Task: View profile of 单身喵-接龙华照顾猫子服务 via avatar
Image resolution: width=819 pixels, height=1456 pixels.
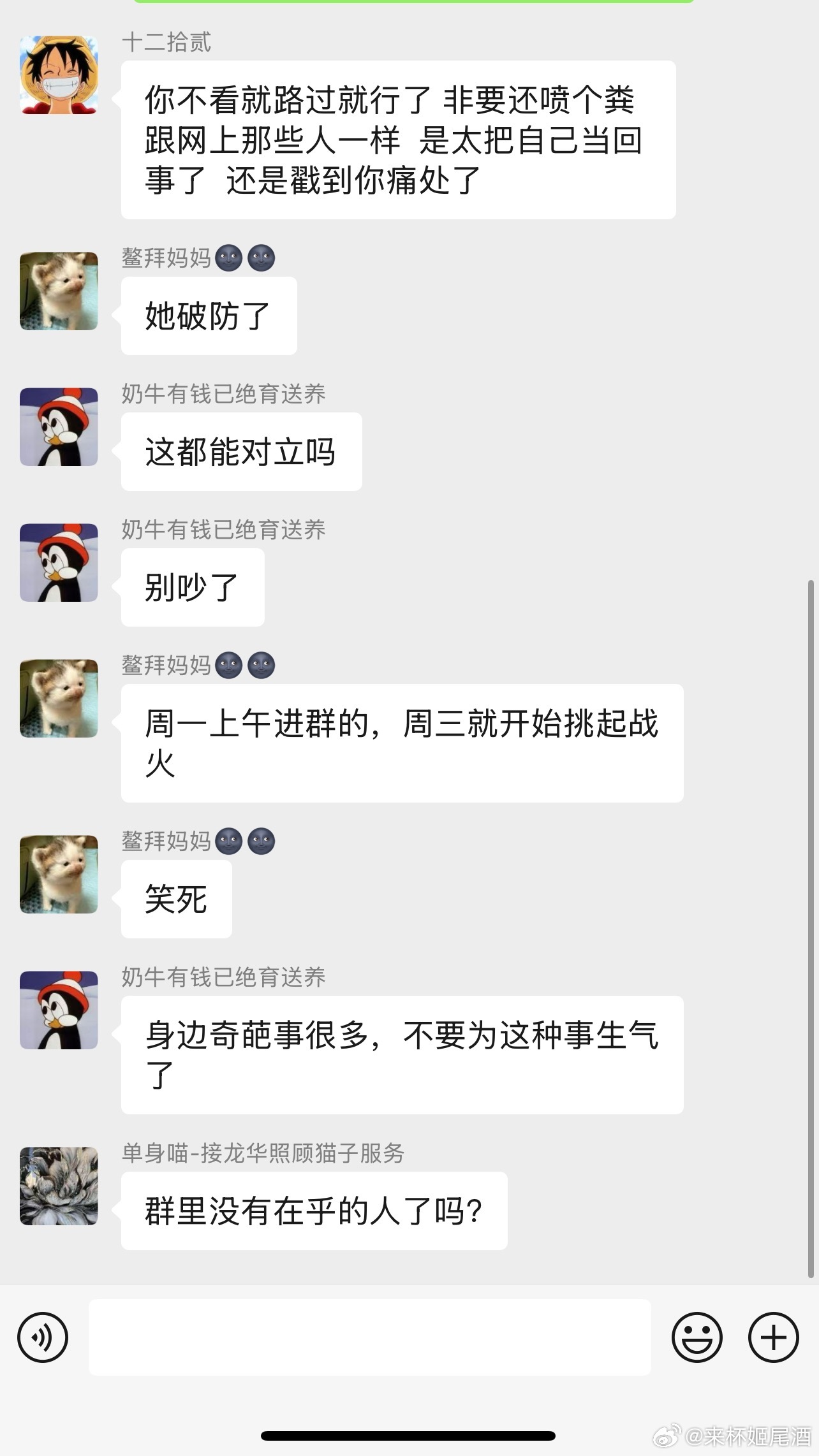Action: (59, 1186)
